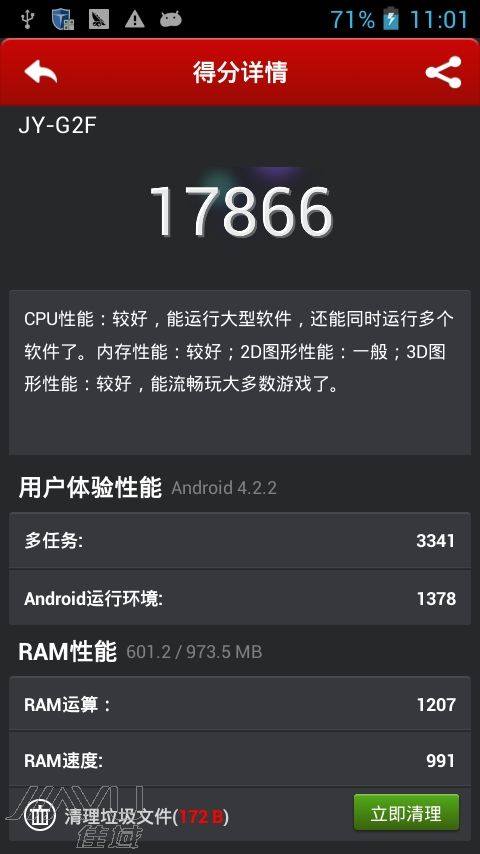
Task: Open the junk file cleanup trash icon
Action: 39,815
